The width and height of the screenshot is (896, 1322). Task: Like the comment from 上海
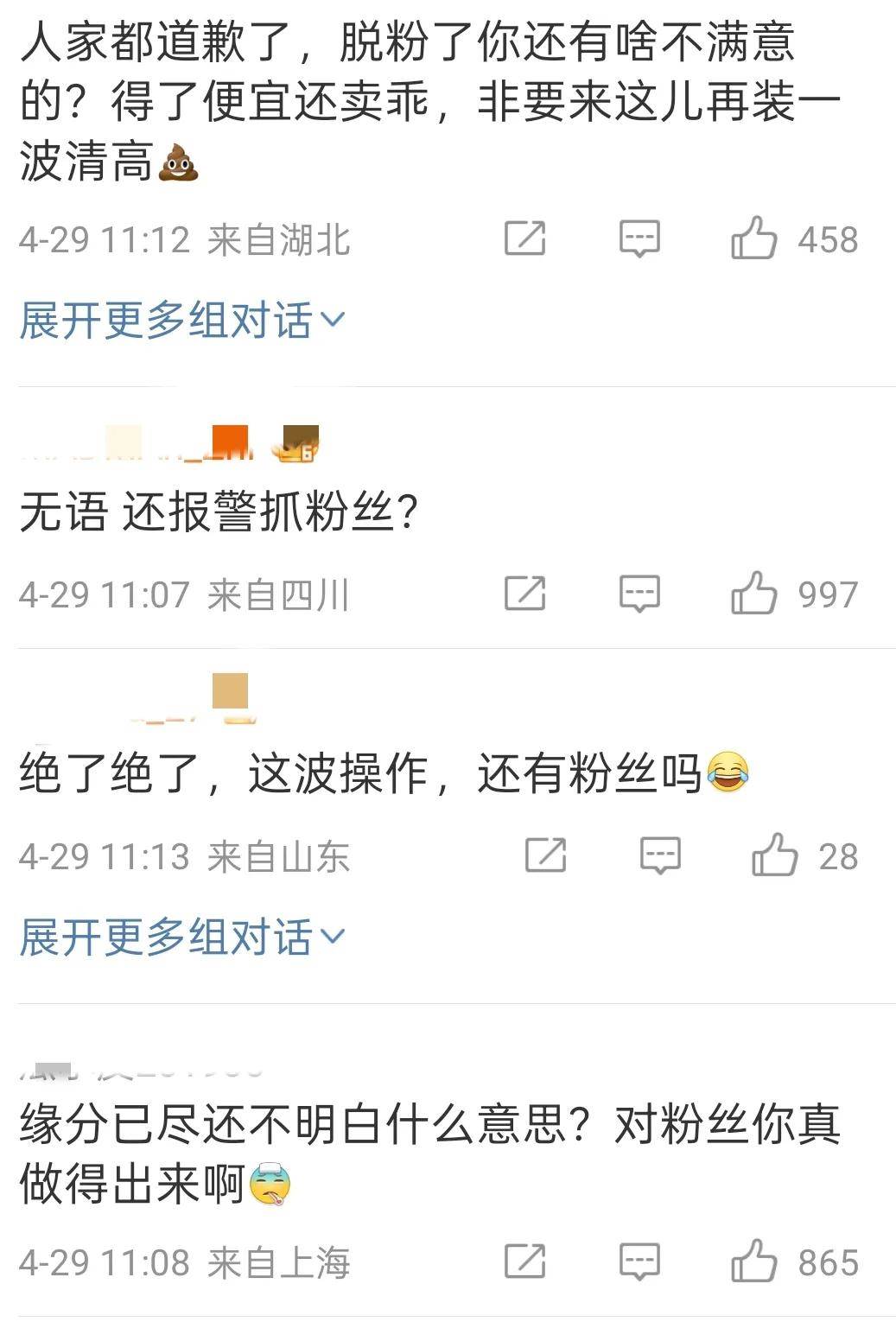click(x=753, y=1262)
